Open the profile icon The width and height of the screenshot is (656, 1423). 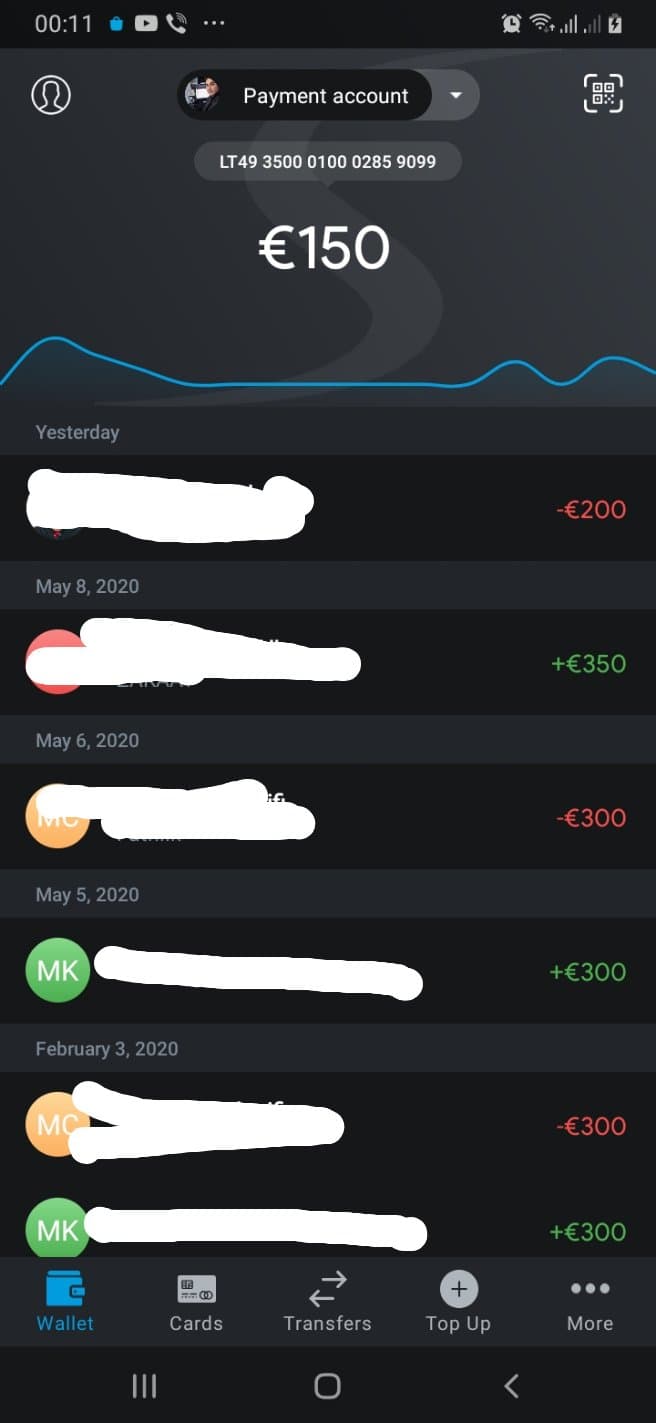(x=51, y=95)
